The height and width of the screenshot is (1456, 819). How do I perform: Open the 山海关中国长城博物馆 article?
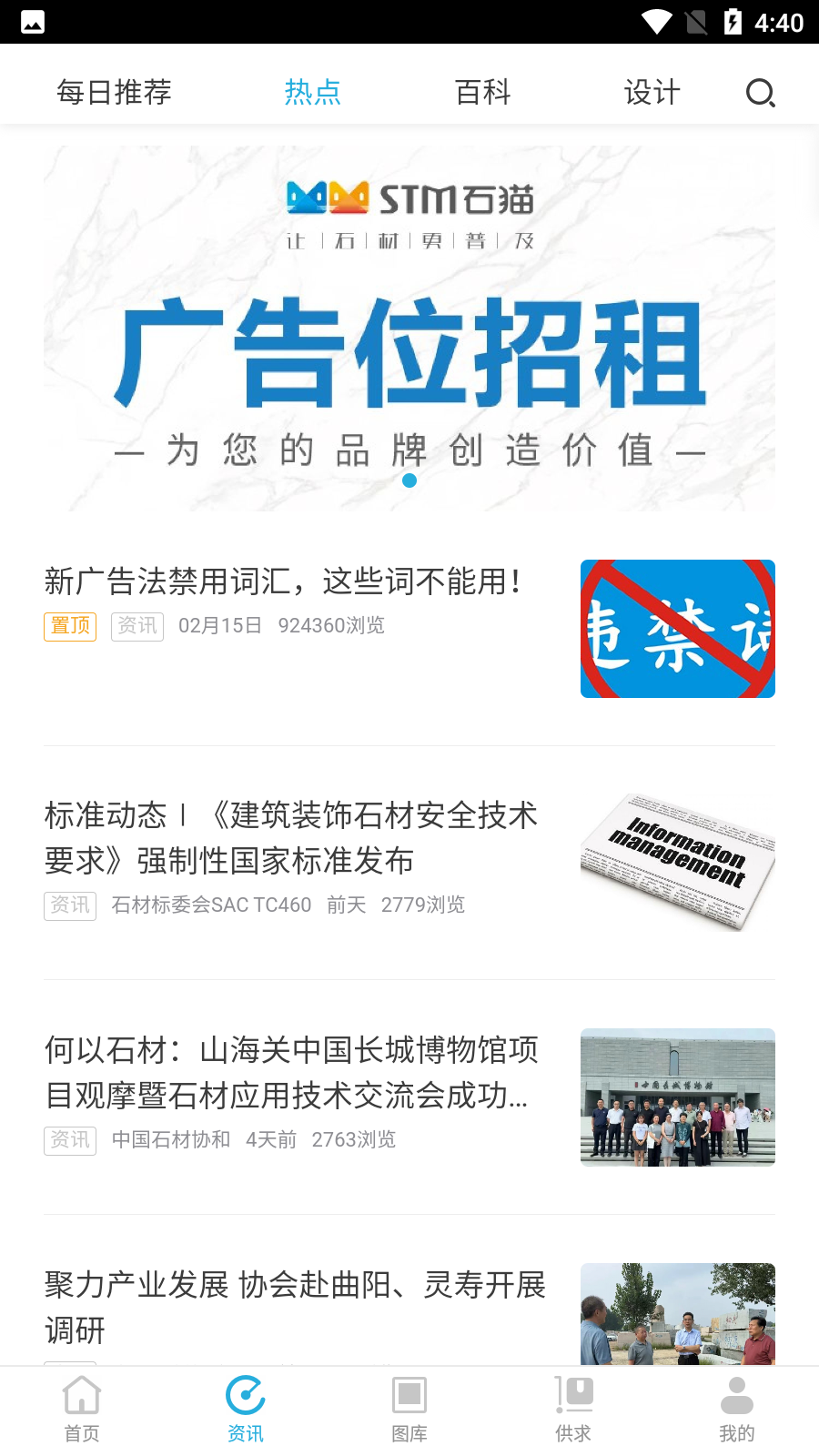coord(291,1072)
